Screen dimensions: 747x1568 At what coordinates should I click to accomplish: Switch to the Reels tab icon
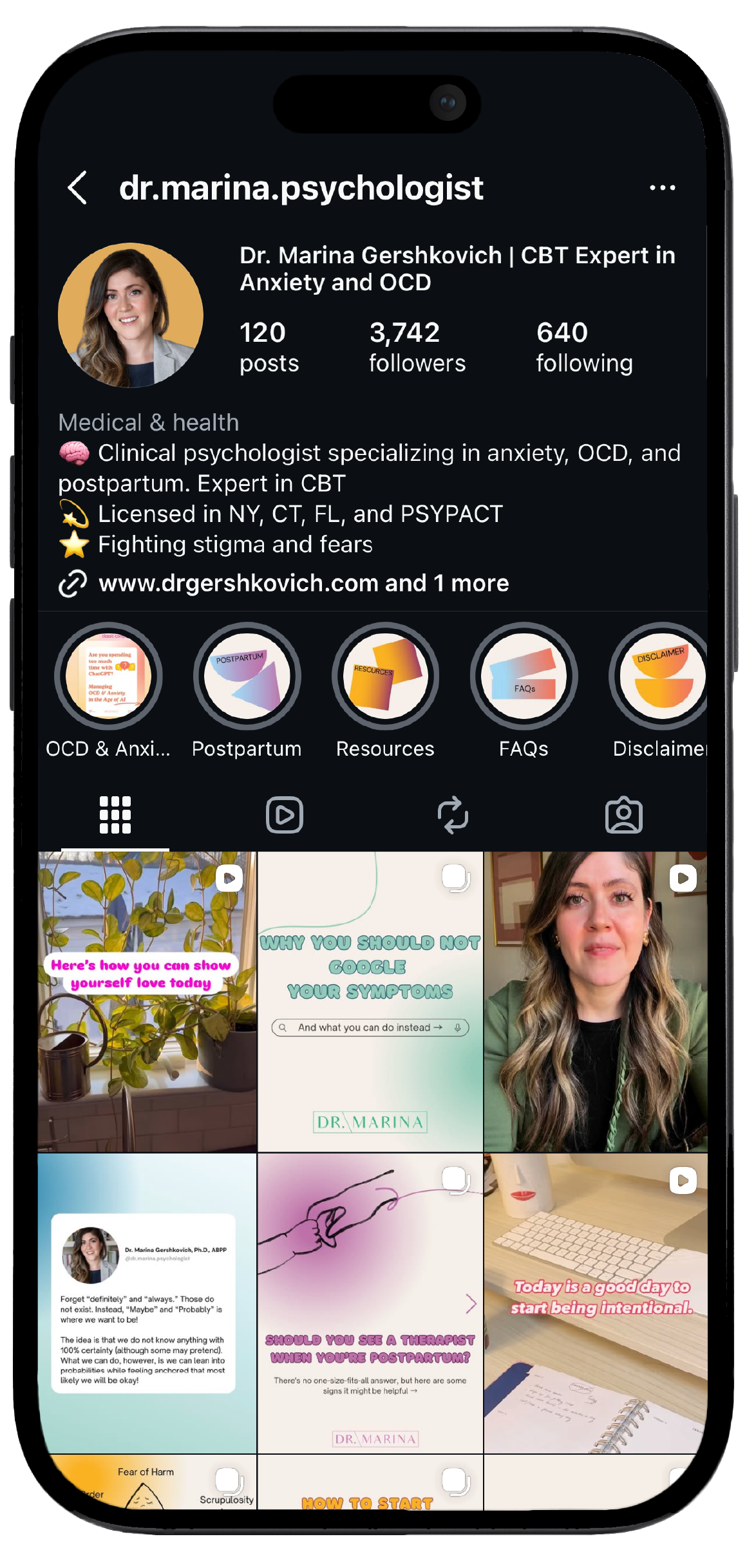[284, 814]
